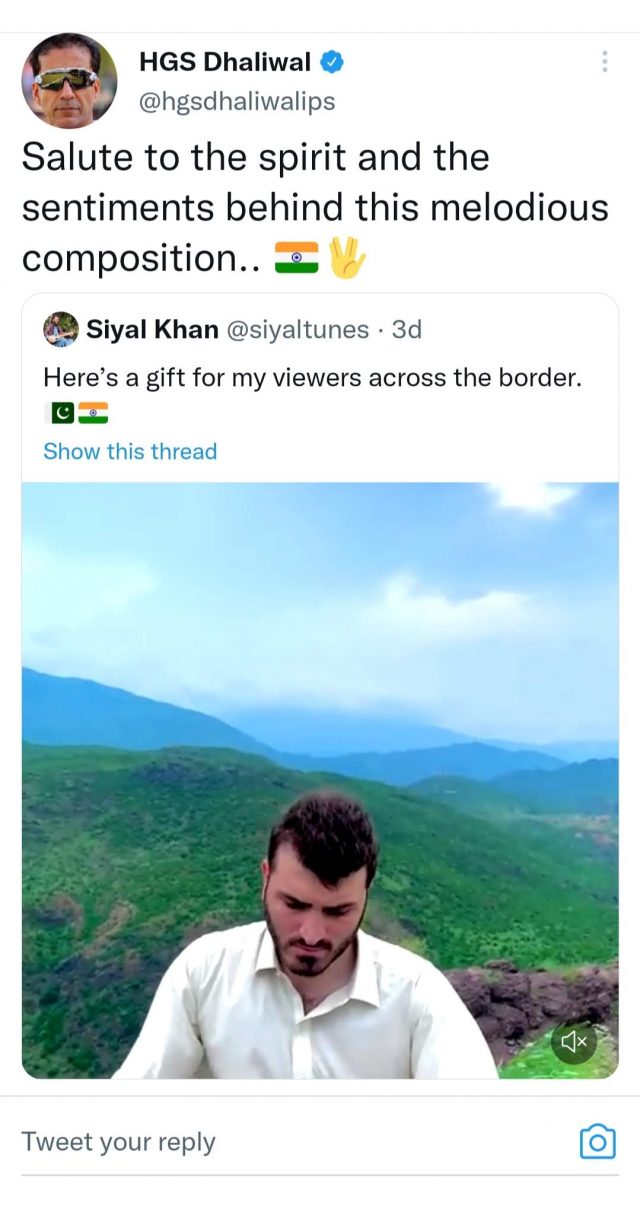Open the tweet overflow menu

click(x=604, y=62)
